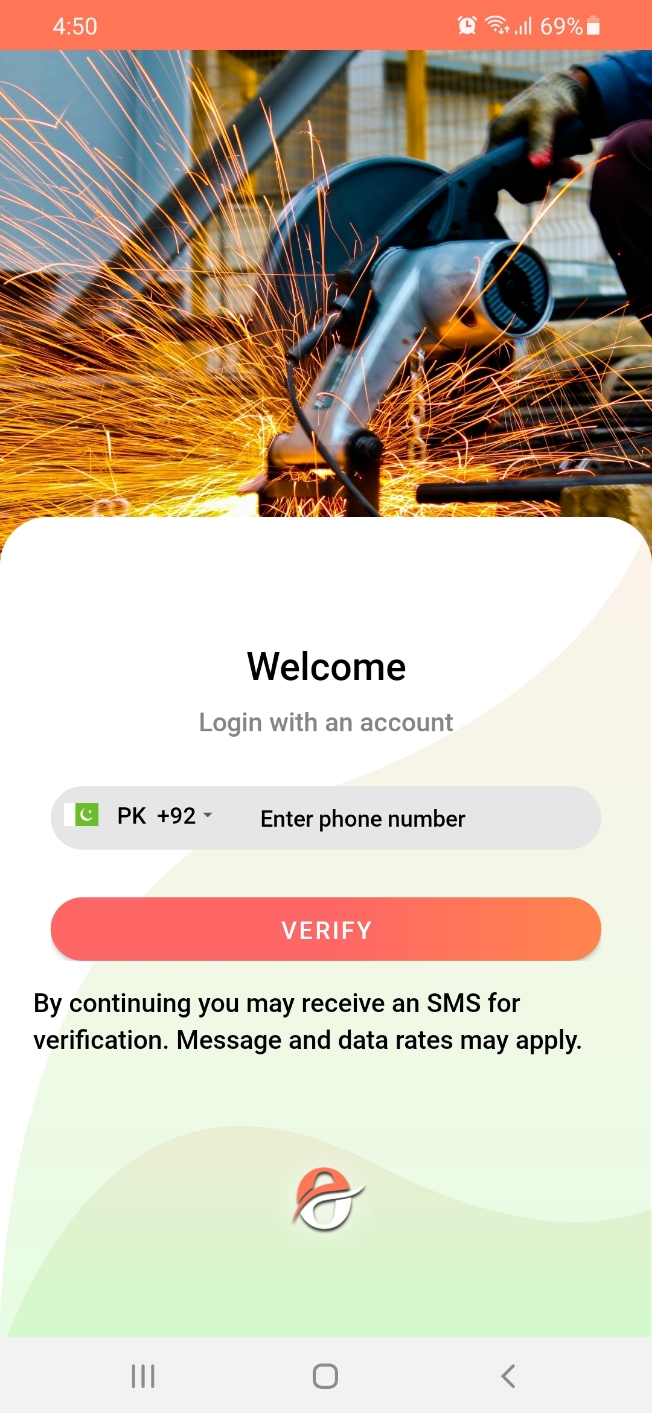Go back using the system back button
This screenshot has height=1413, width=652.
(508, 1376)
